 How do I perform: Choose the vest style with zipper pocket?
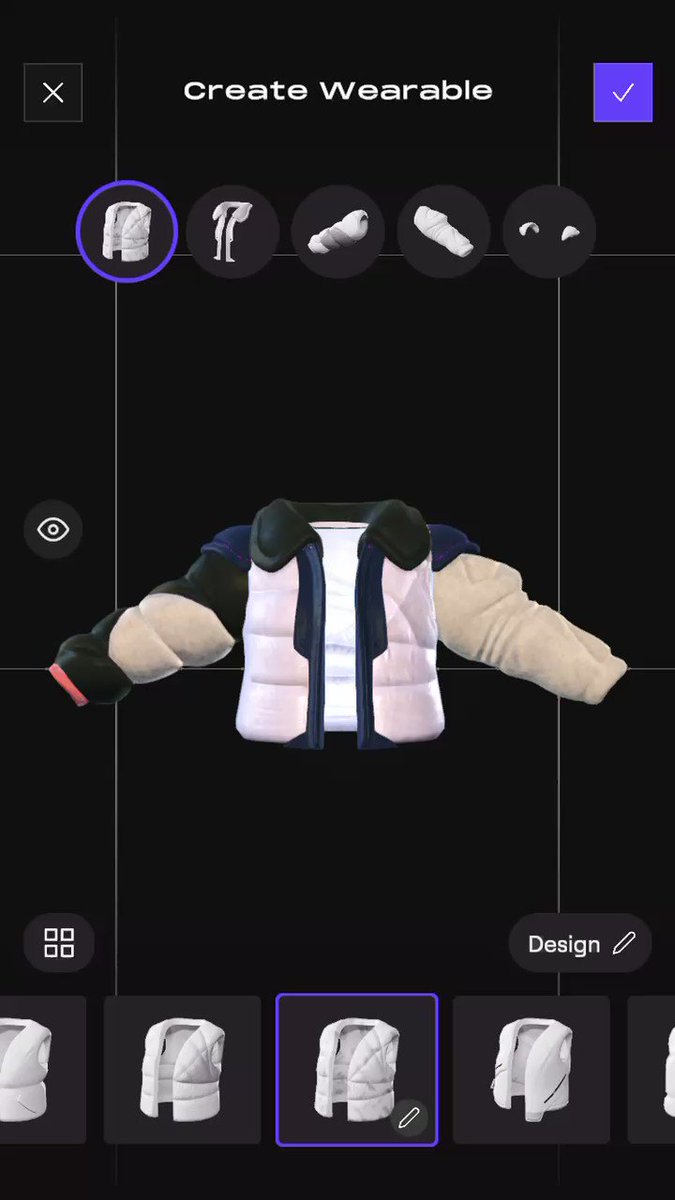(531, 1069)
